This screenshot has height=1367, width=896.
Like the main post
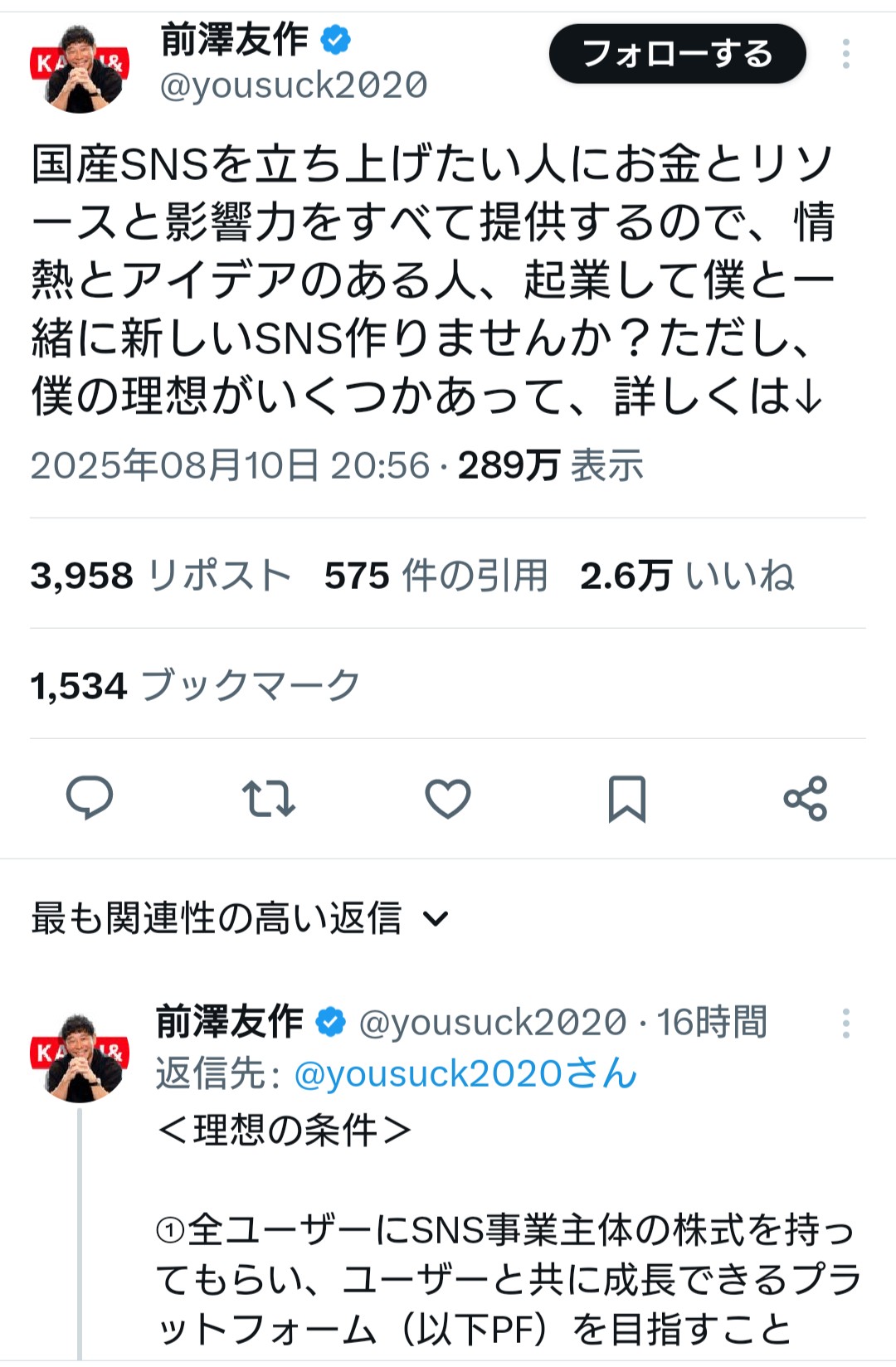pyautogui.click(x=447, y=798)
